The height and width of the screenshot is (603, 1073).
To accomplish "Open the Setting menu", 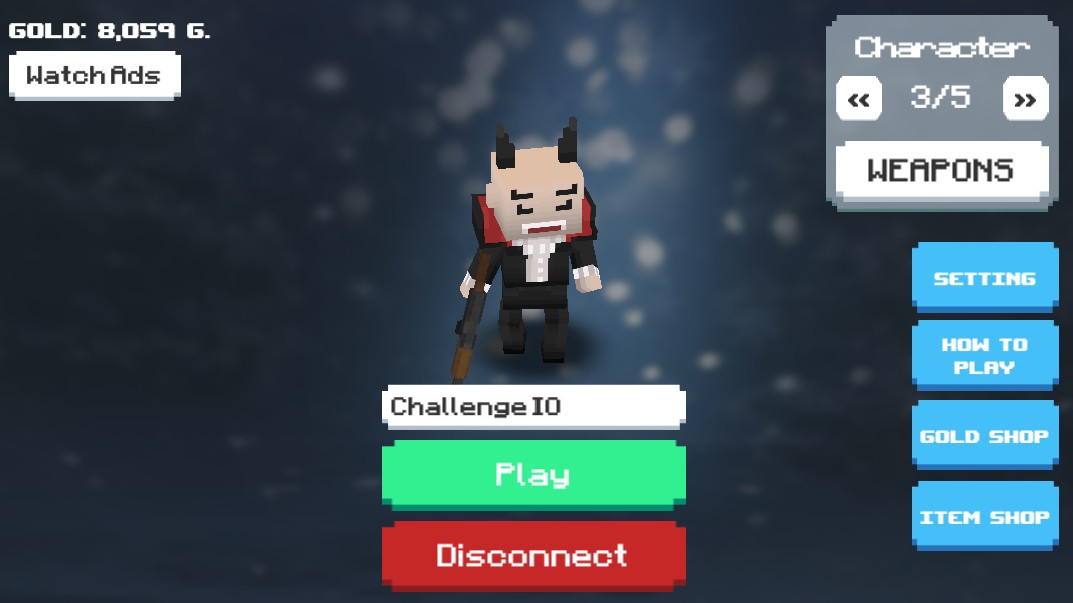I will pyautogui.click(x=984, y=278).
